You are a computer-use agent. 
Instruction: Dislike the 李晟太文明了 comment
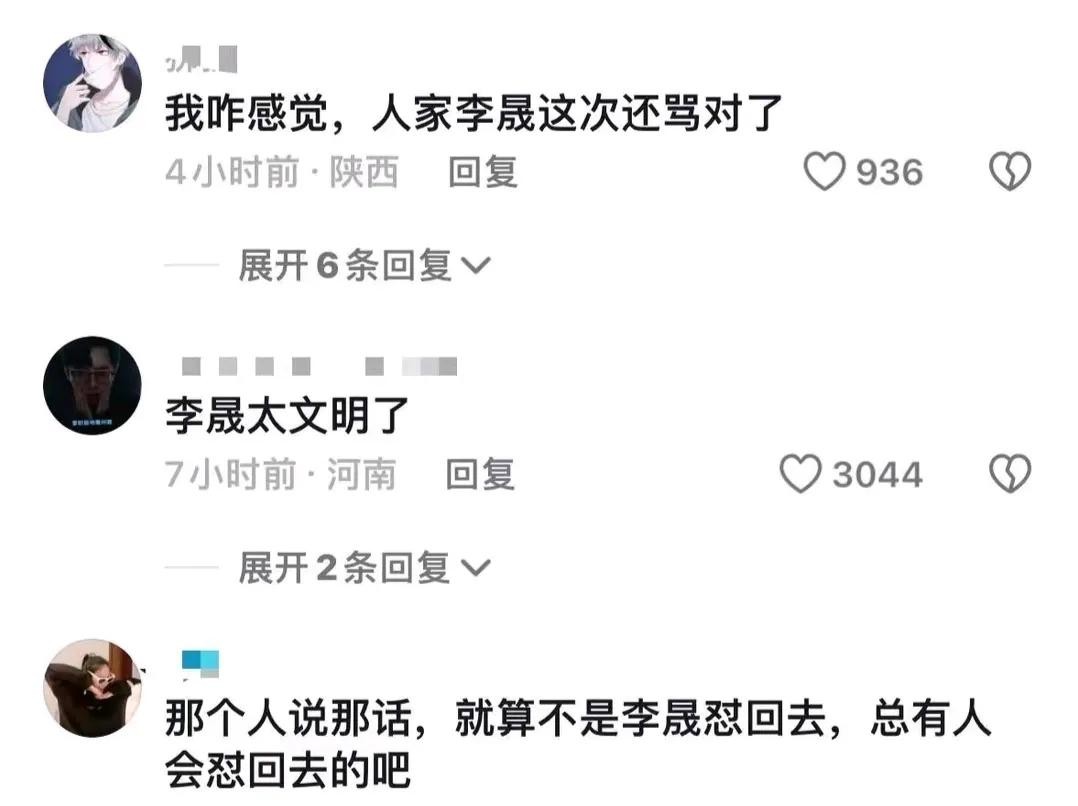[x=1009, y=474]
